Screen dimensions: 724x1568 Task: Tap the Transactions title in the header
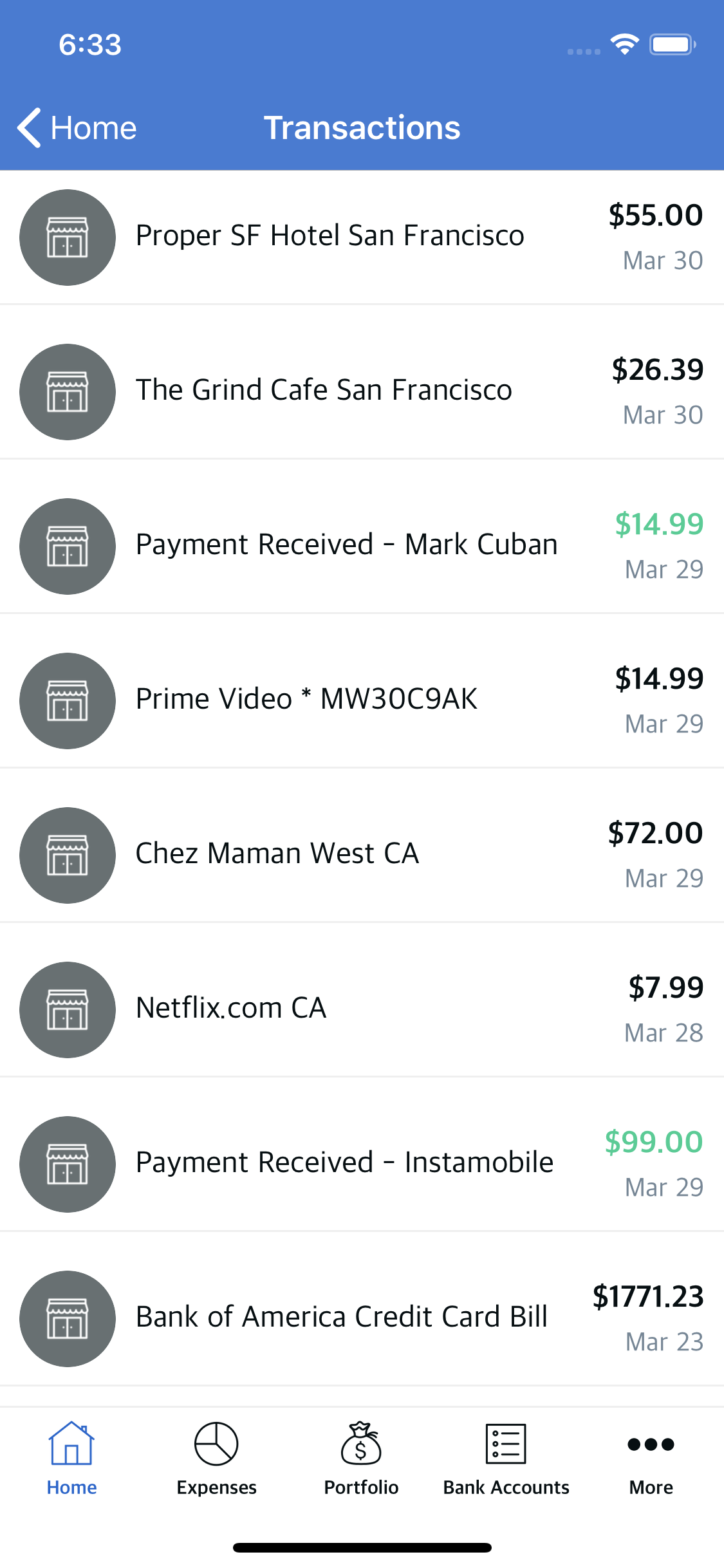tap(362, 127)
